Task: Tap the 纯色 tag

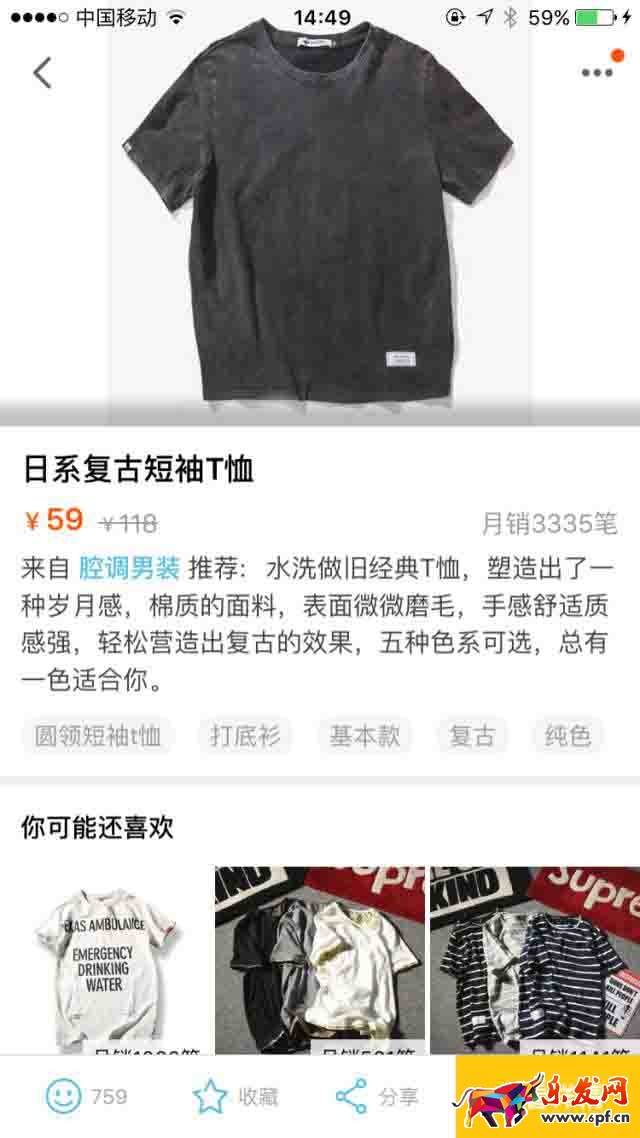Action: point(567,736)
